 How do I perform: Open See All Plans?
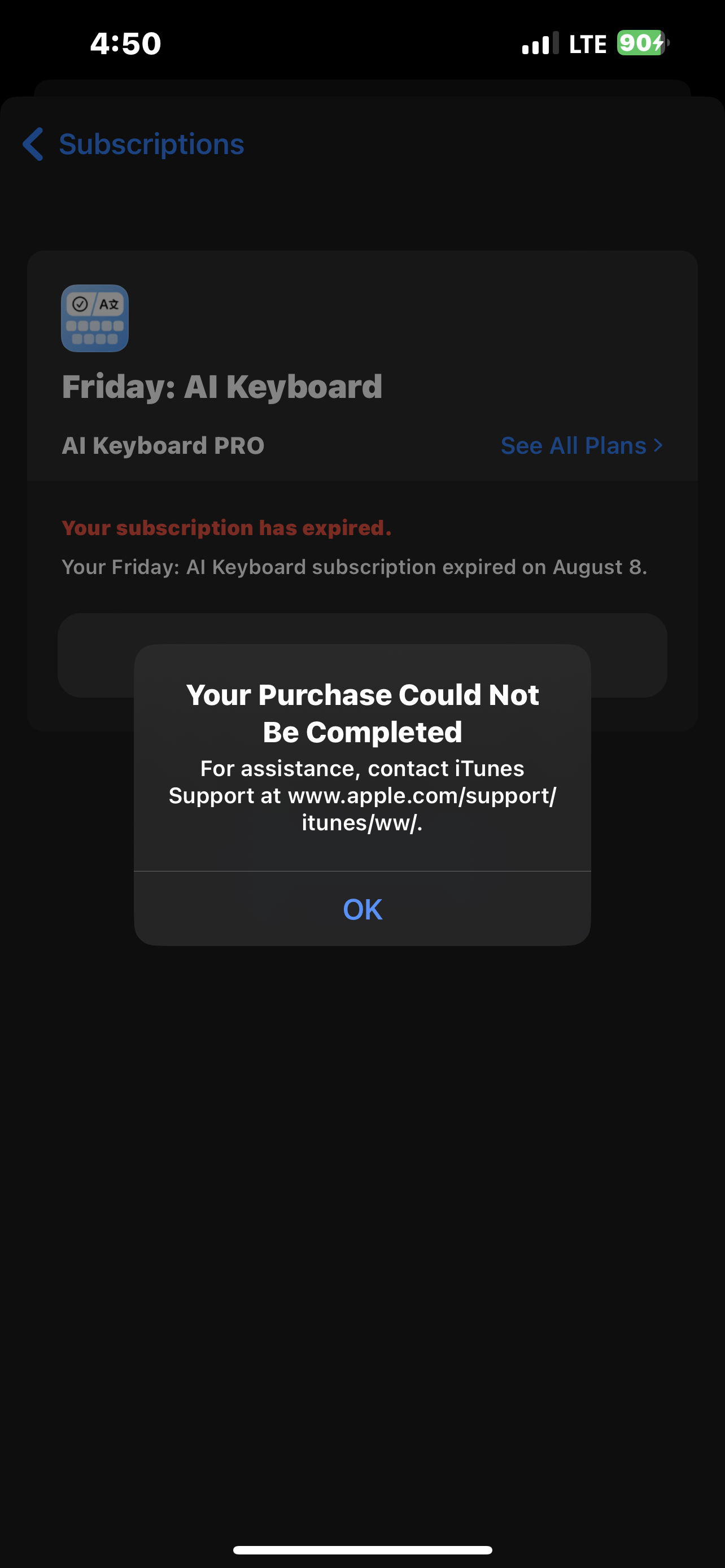[x=580, y=445]
